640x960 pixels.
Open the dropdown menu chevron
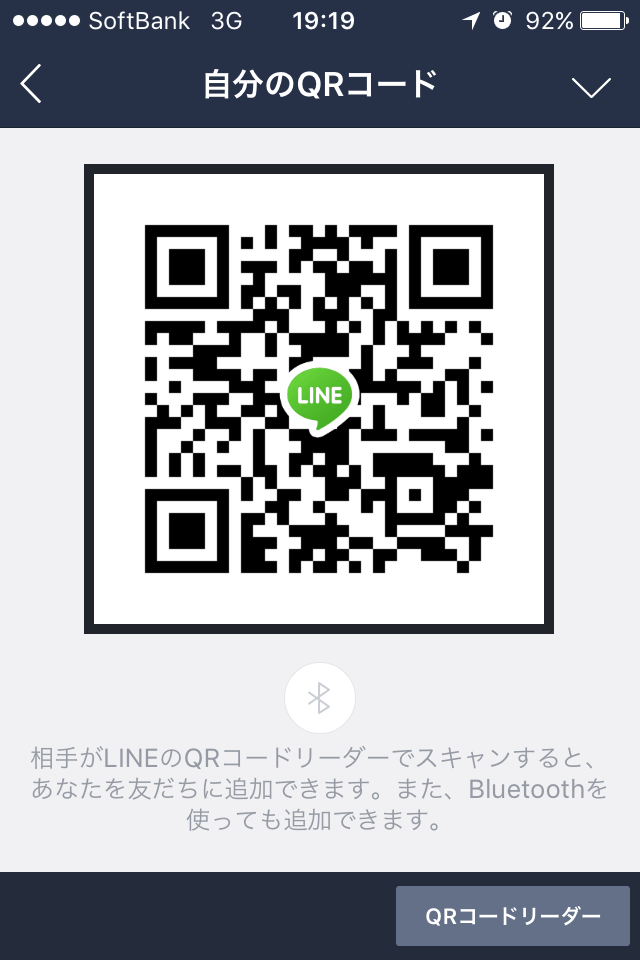tap(591, 87)
